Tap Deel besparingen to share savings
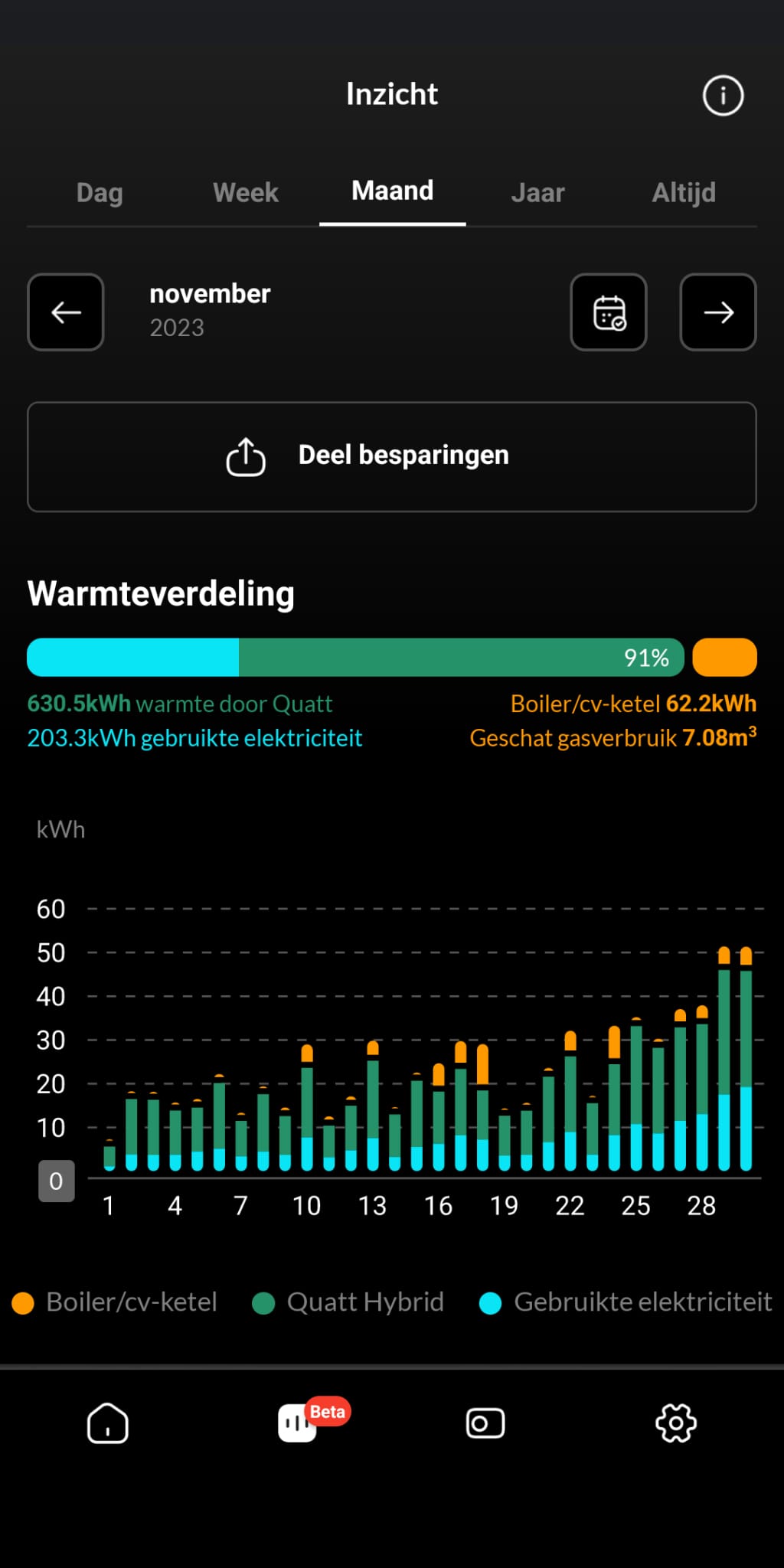784x1568 pixels. (x=392, y=456)
